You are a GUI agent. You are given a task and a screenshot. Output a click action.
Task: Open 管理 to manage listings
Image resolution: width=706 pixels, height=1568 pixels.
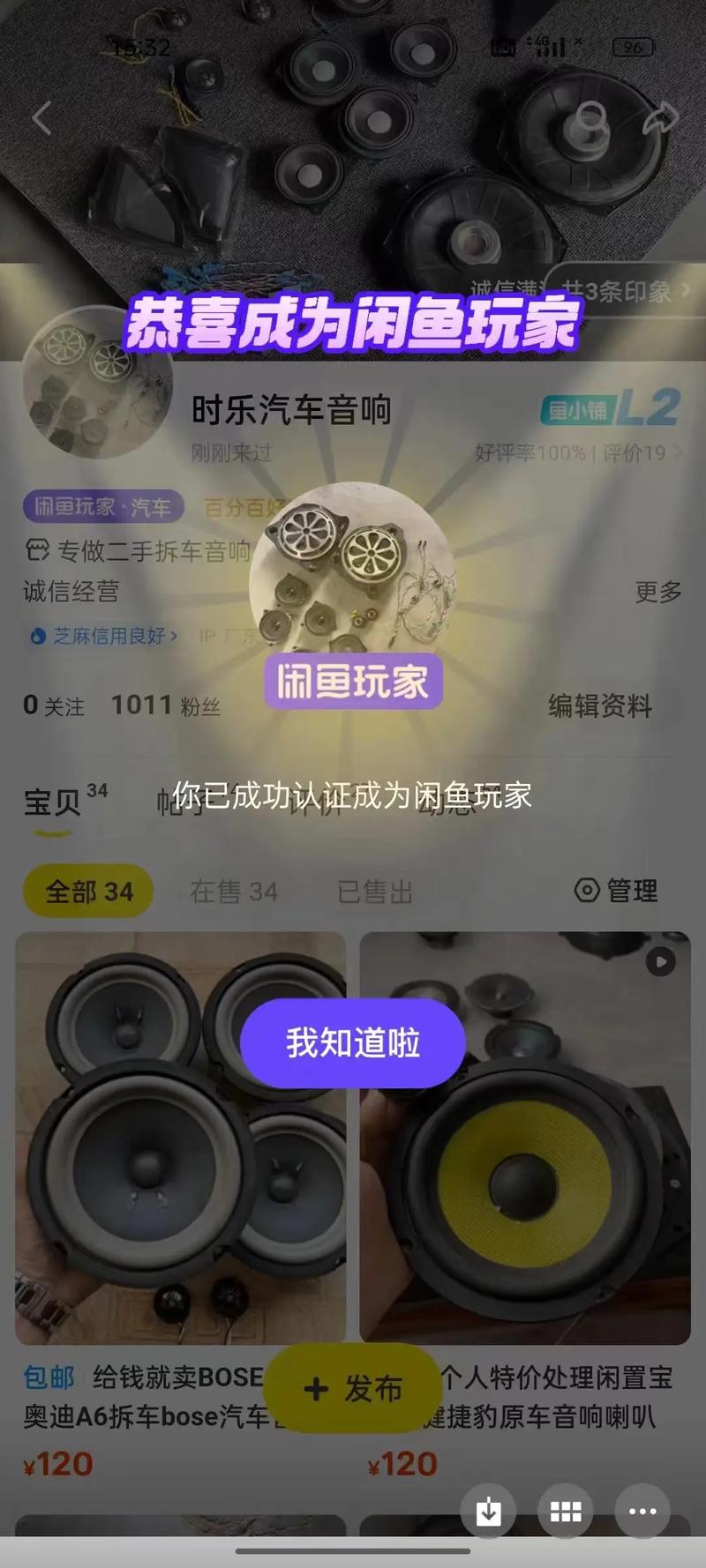[x=616, y=891]
